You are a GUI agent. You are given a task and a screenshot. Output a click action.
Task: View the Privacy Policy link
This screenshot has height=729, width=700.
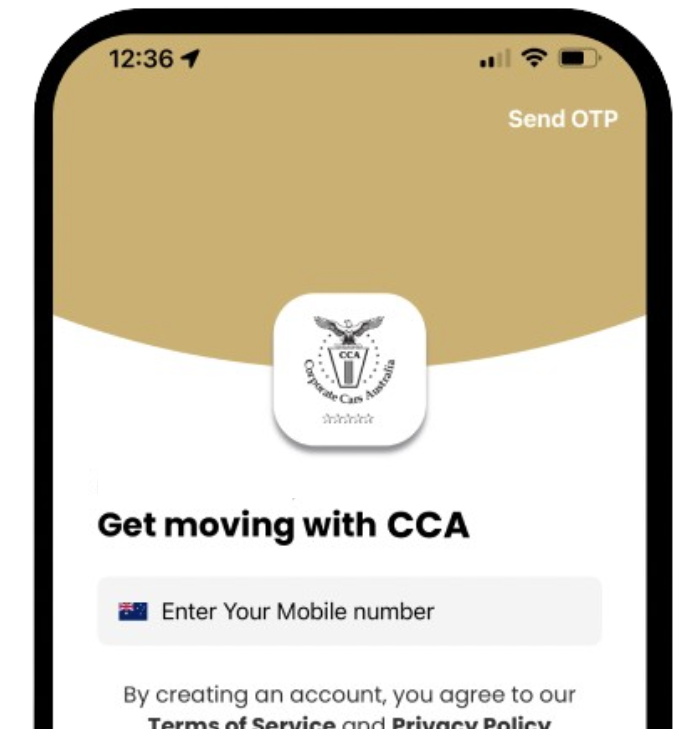coord(470,722)
